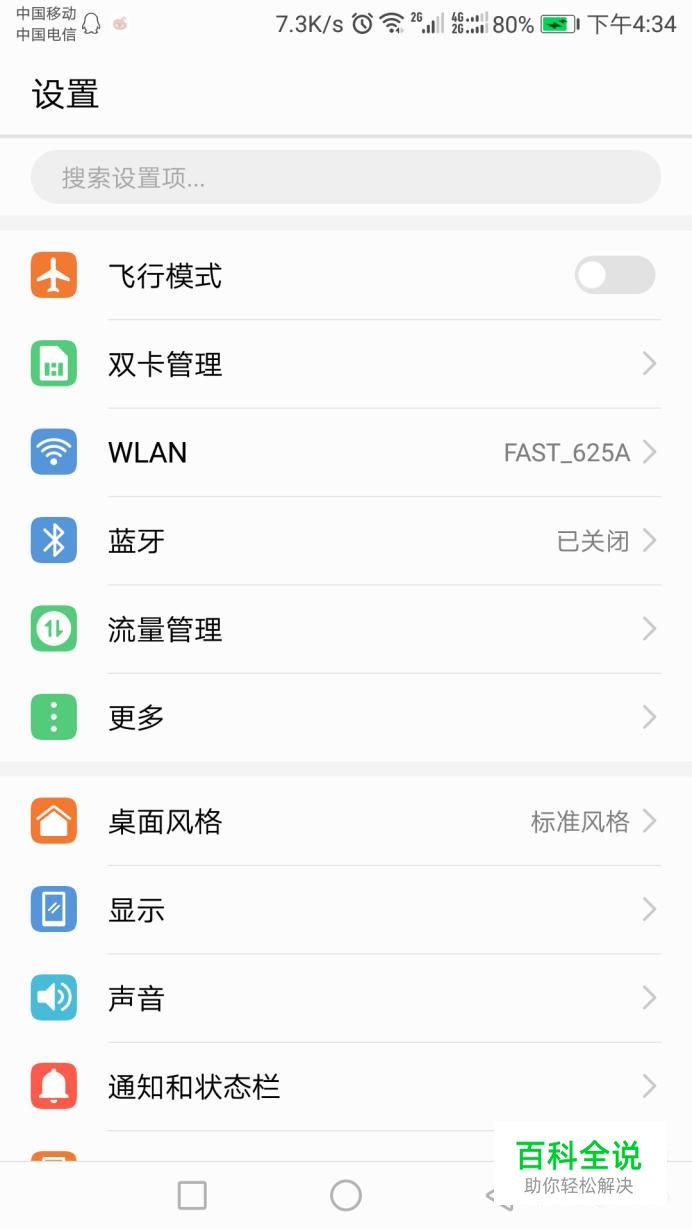The height and width of the screenshot is (1230, 692).
Task: Open 蓝牙 Bluetooth settings
Action: [345, 541]
